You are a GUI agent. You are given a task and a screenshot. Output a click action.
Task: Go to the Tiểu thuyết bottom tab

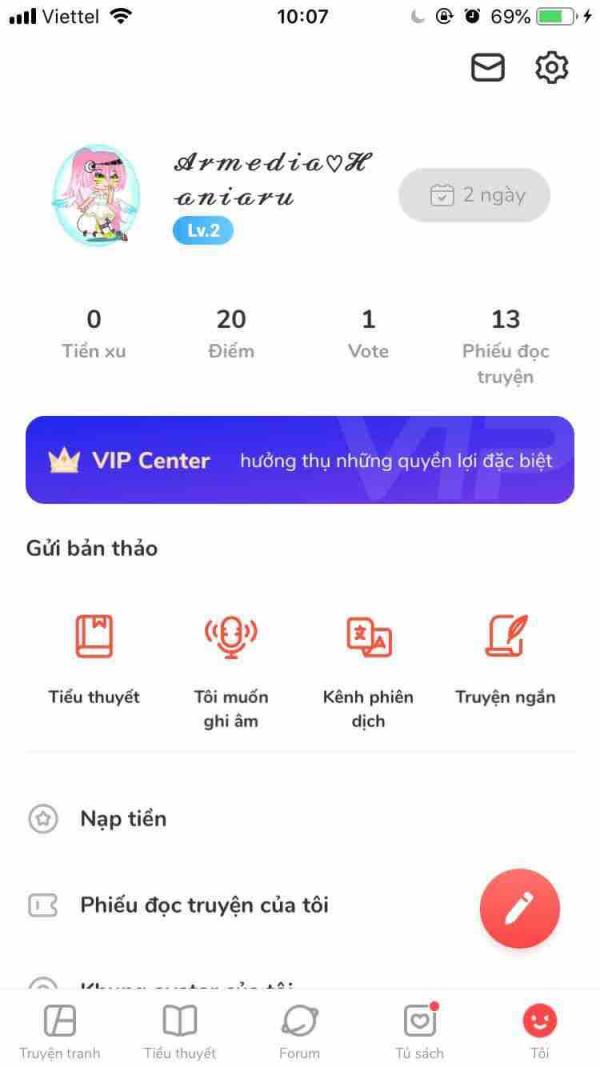[x=180, y=1030]
